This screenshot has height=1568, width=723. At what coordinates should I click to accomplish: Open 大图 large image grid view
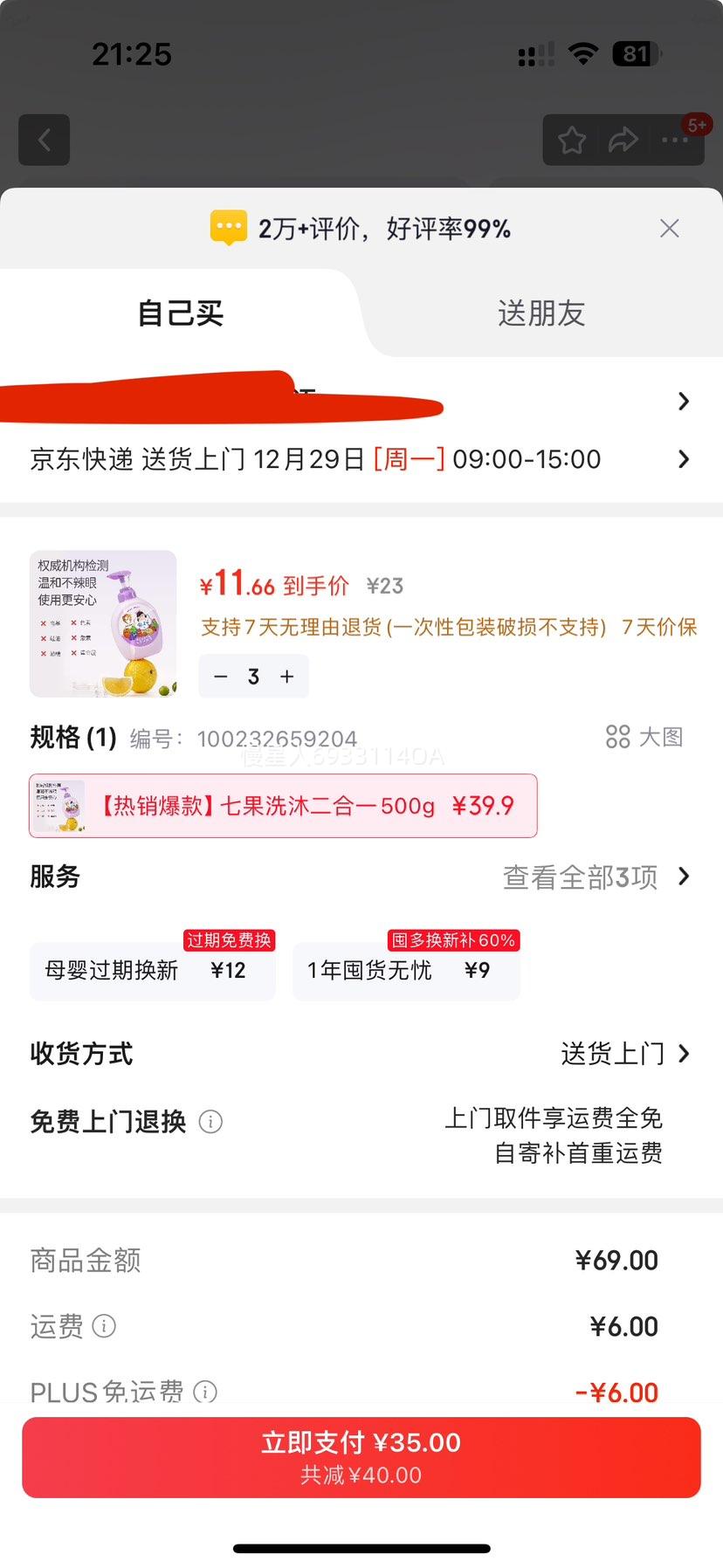(644, 737)
